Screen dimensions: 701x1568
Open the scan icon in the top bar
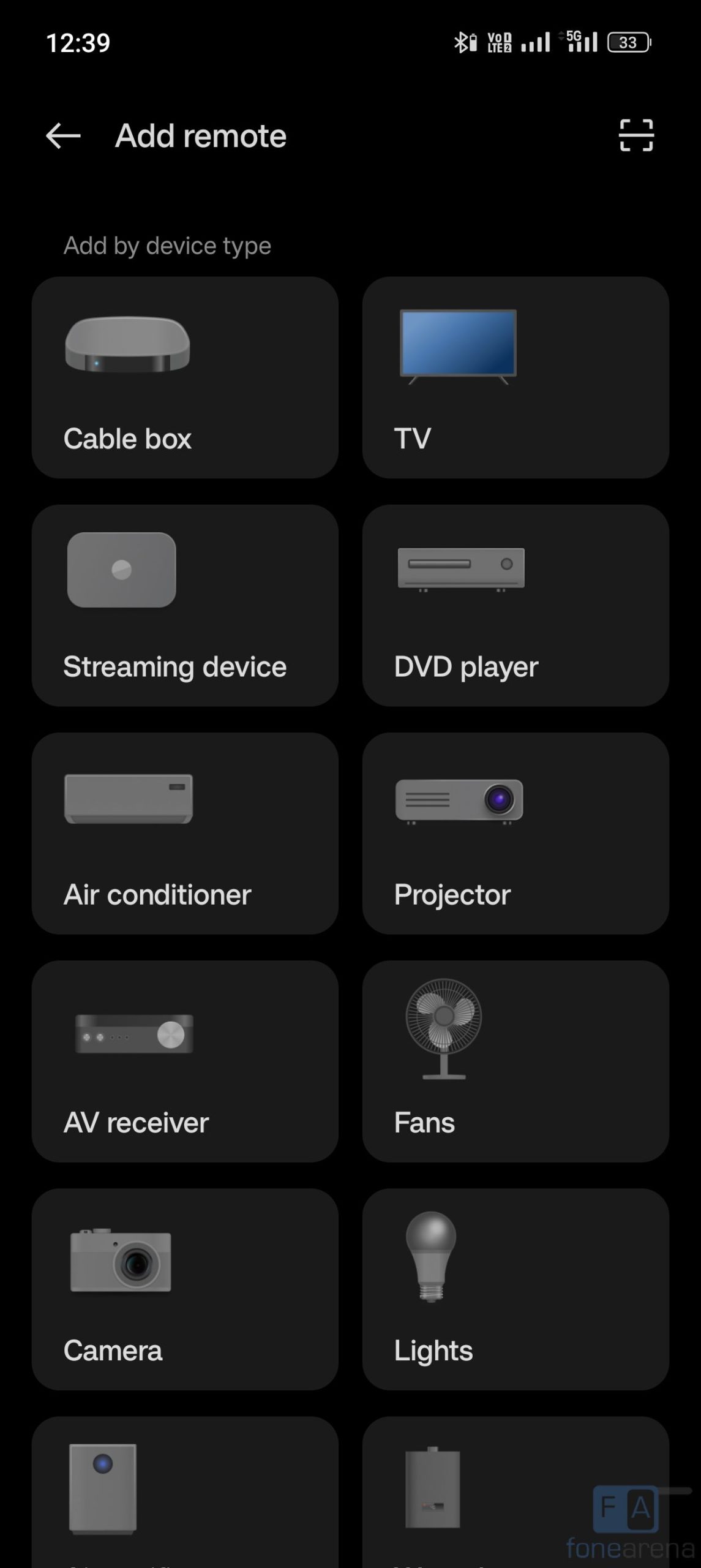pos(636,135)
